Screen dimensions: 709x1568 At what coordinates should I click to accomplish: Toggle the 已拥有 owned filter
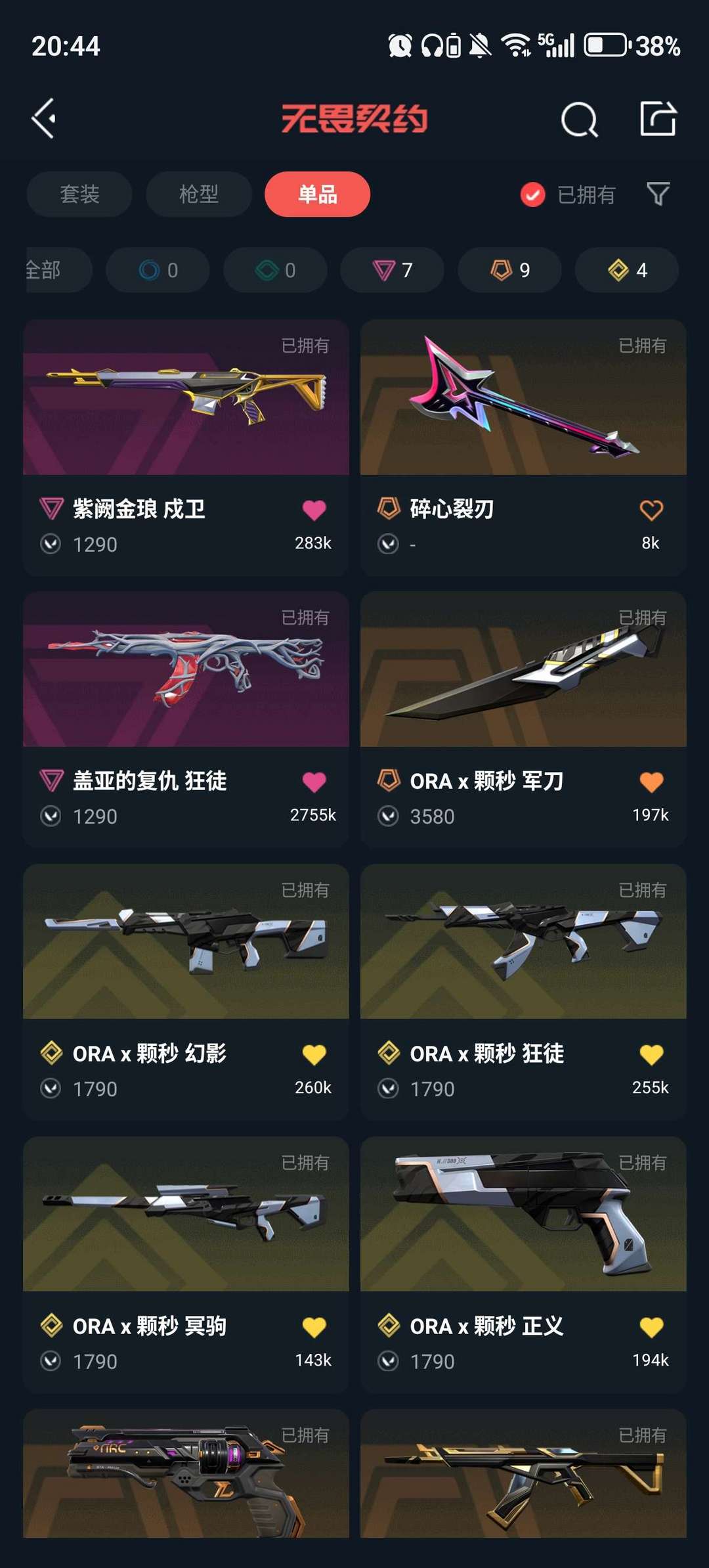pos(569,194)
